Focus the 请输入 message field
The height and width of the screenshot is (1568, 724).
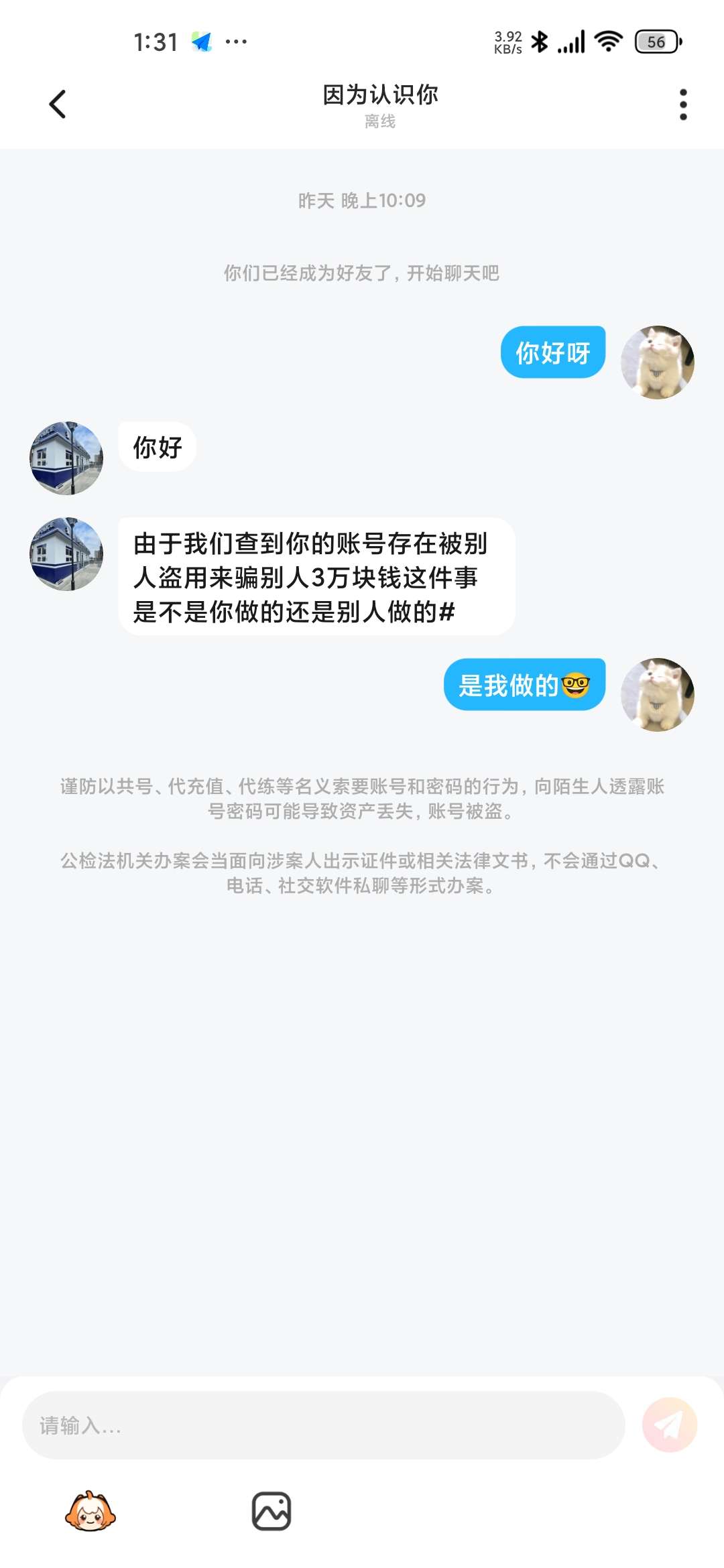(x=323, y=1425)
